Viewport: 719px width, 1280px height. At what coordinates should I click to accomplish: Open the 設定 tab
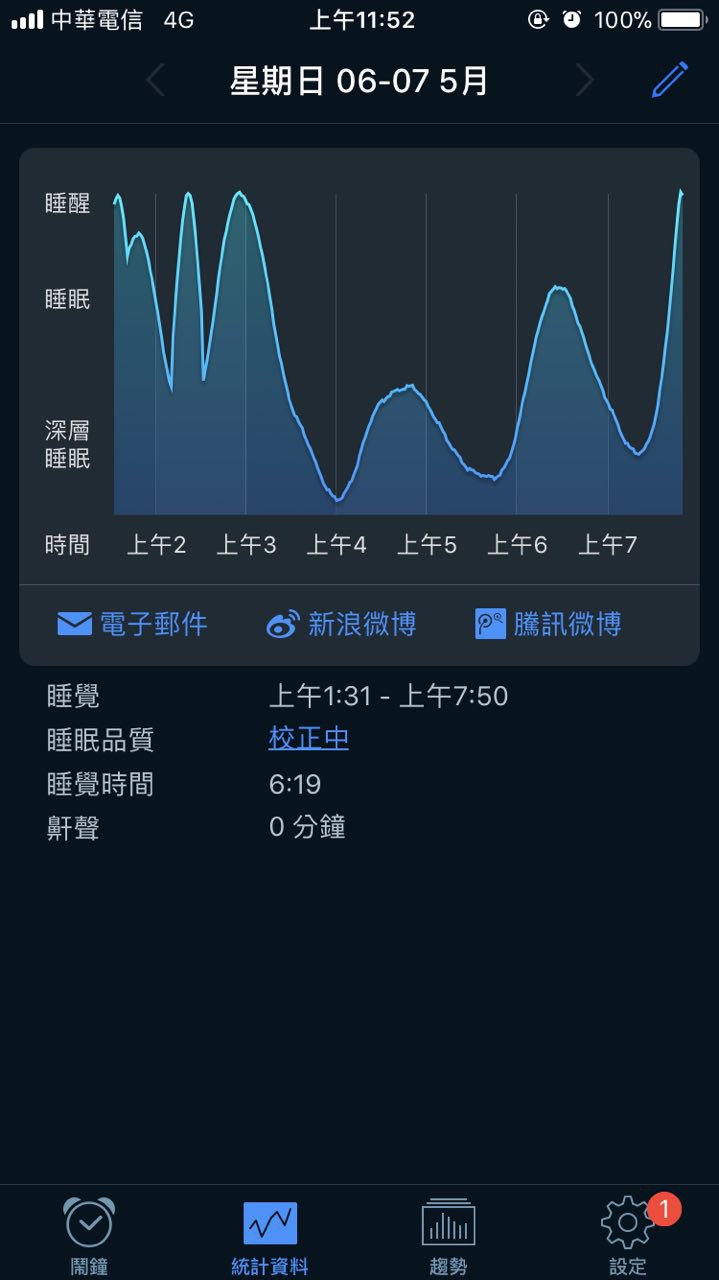628,1236
